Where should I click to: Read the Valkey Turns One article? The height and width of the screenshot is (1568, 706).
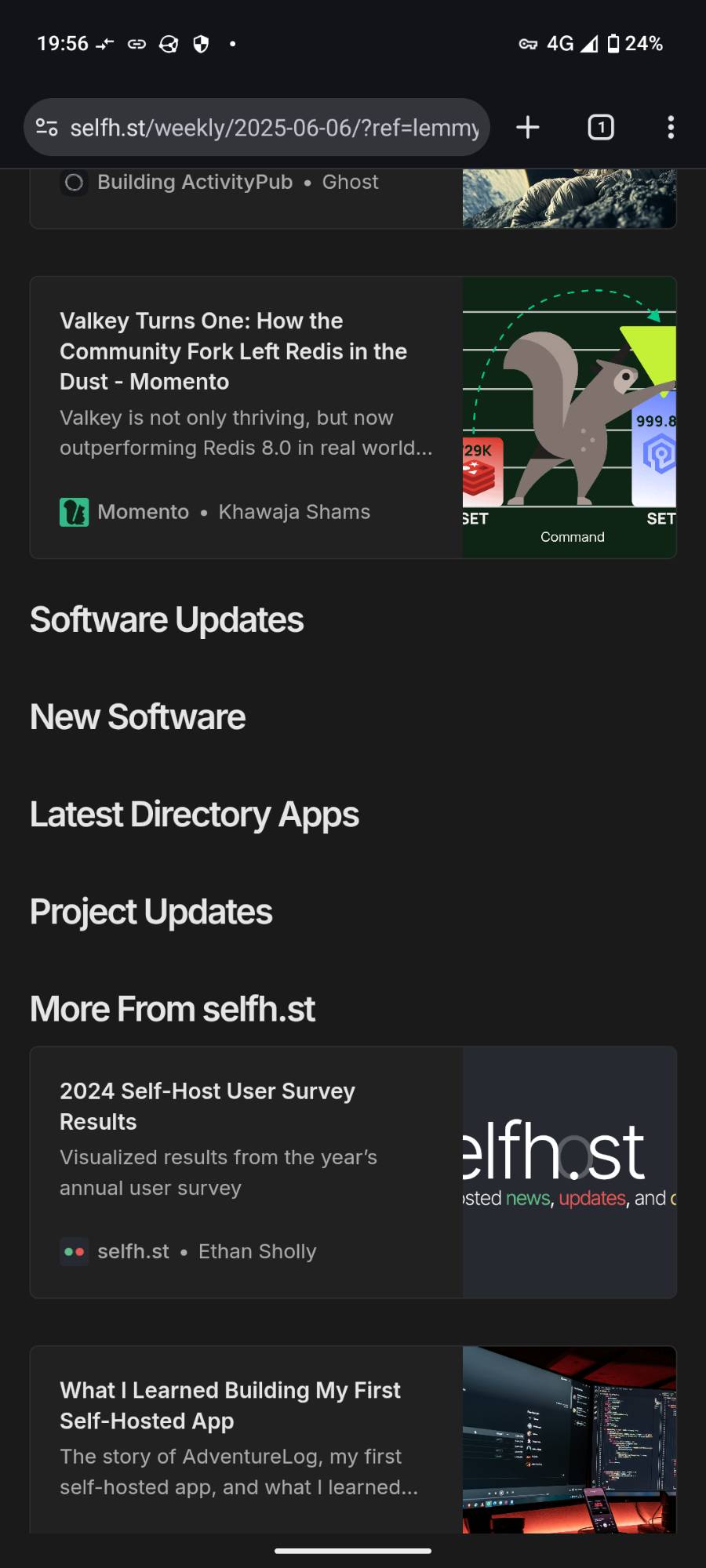(234, 351)
